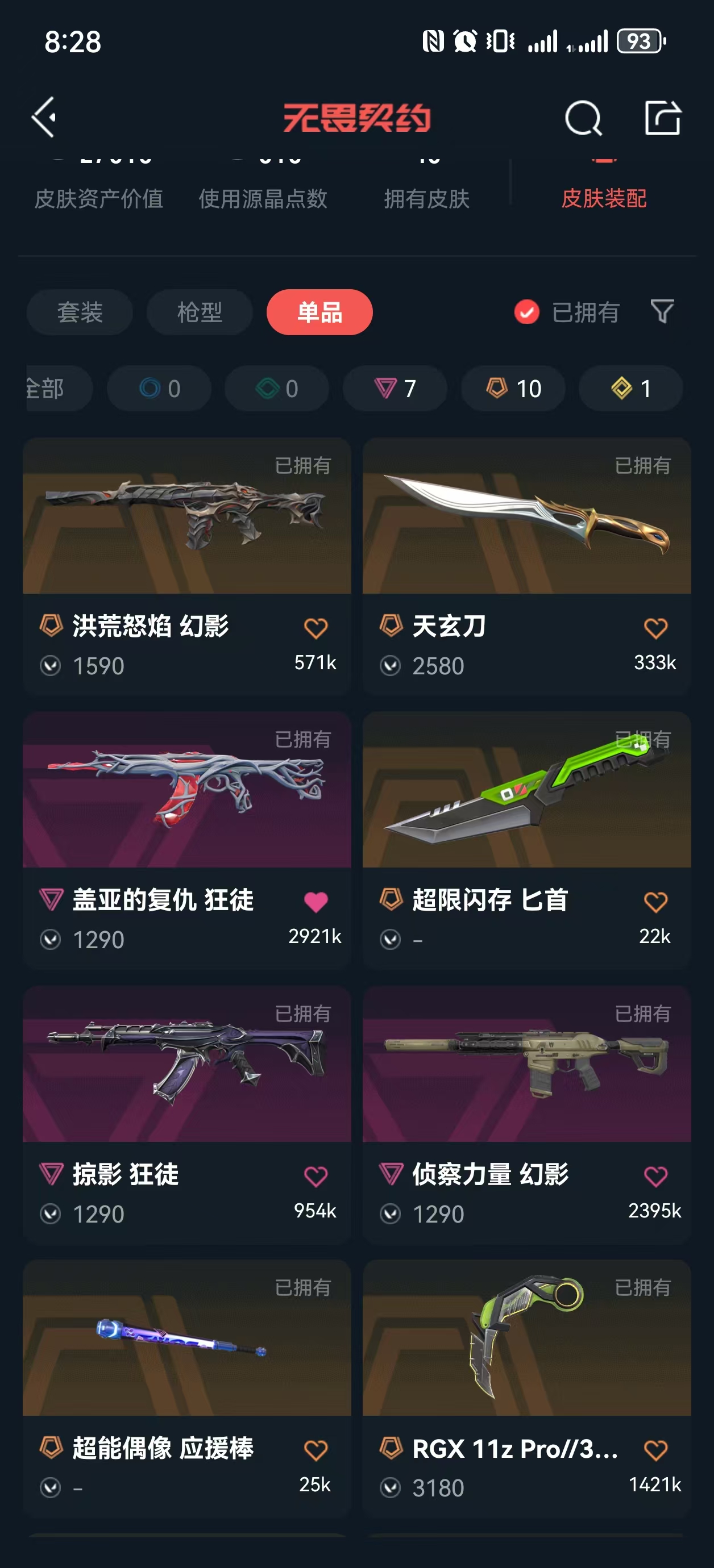Share this page via share icon
This screenshot has width=714, height=1568.
coord(662,118)
